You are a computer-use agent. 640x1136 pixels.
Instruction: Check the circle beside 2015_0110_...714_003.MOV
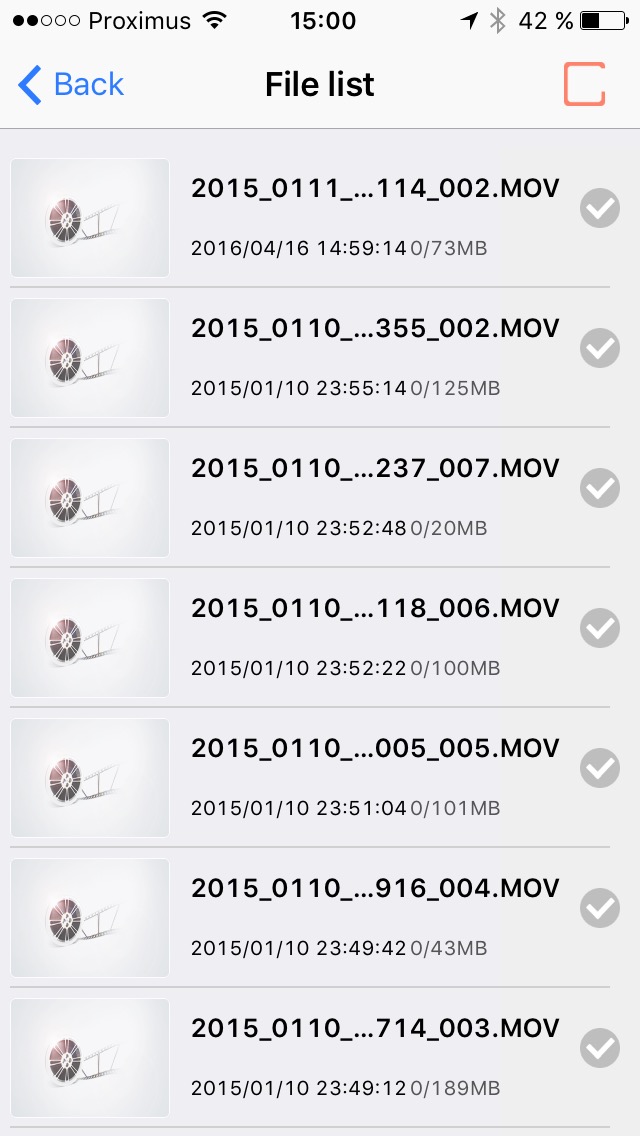coord(600,1048)
